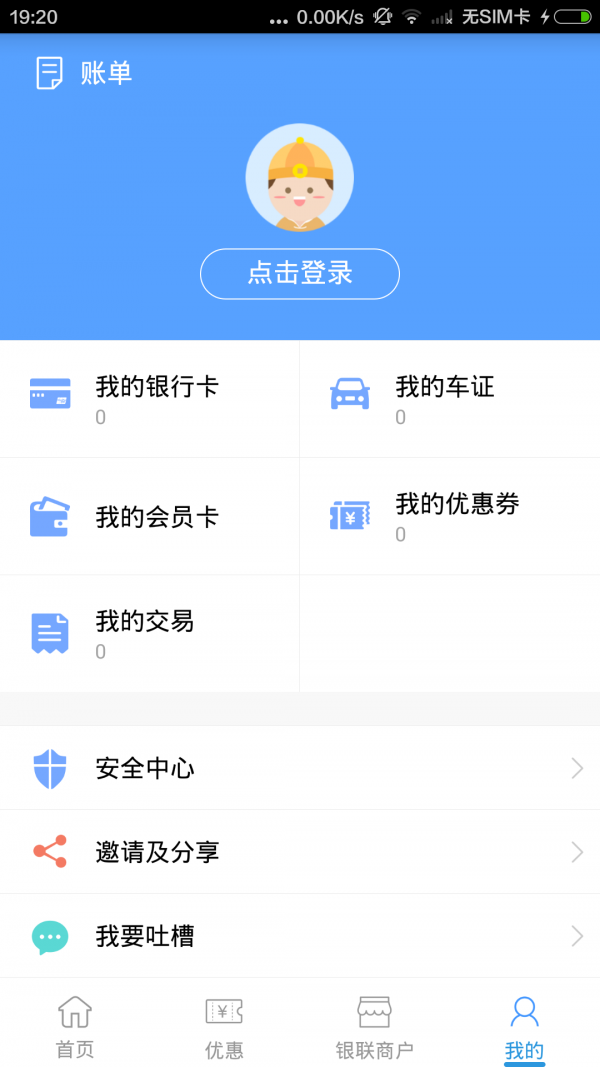Screen dimensions: 600x1067
Task: Open 我的优惠券 coupons
Action: [449, 517]
